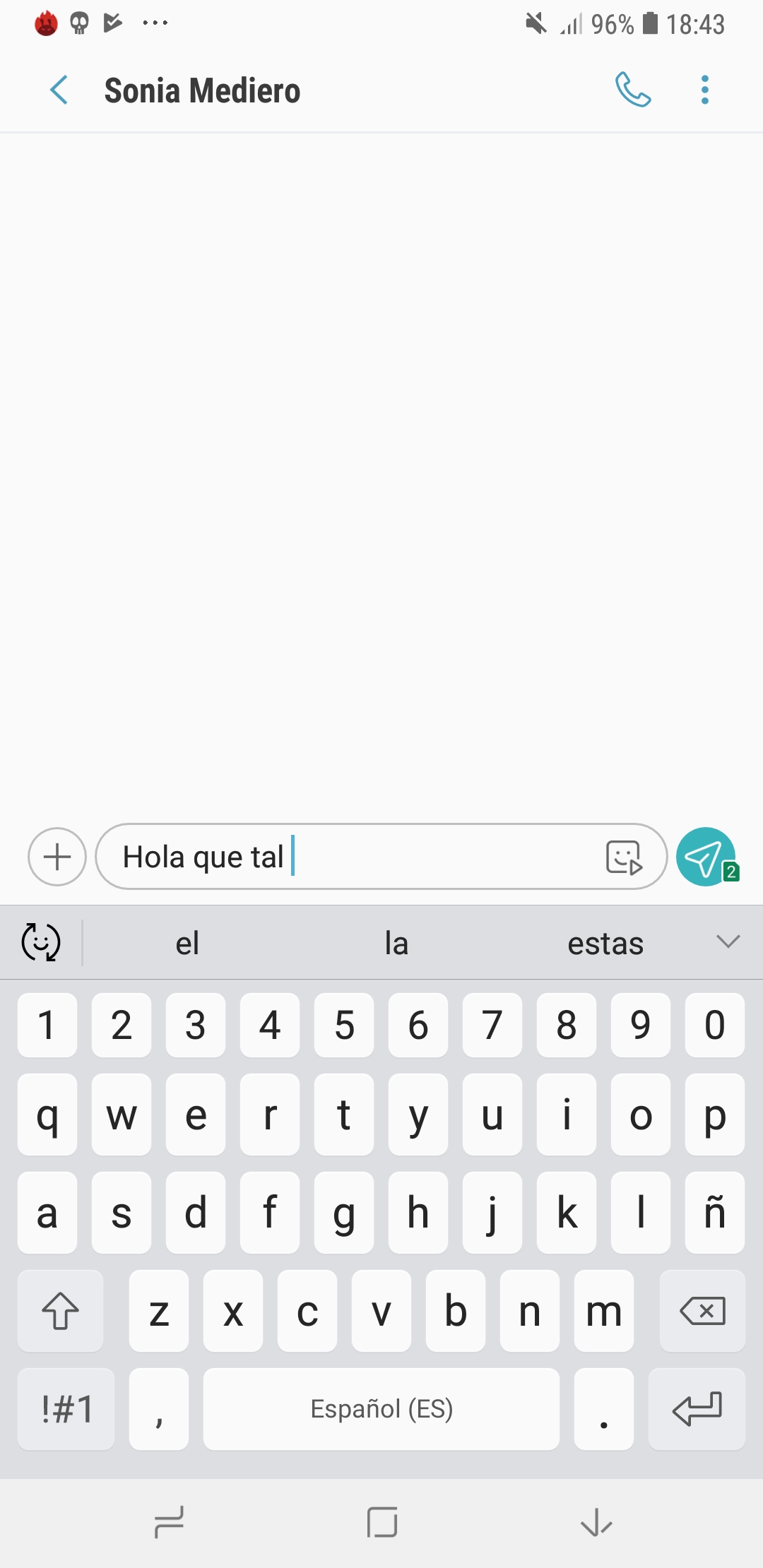Open the sticker picker in message field
Screen dimensions: 763x1568
click(625, 857)
